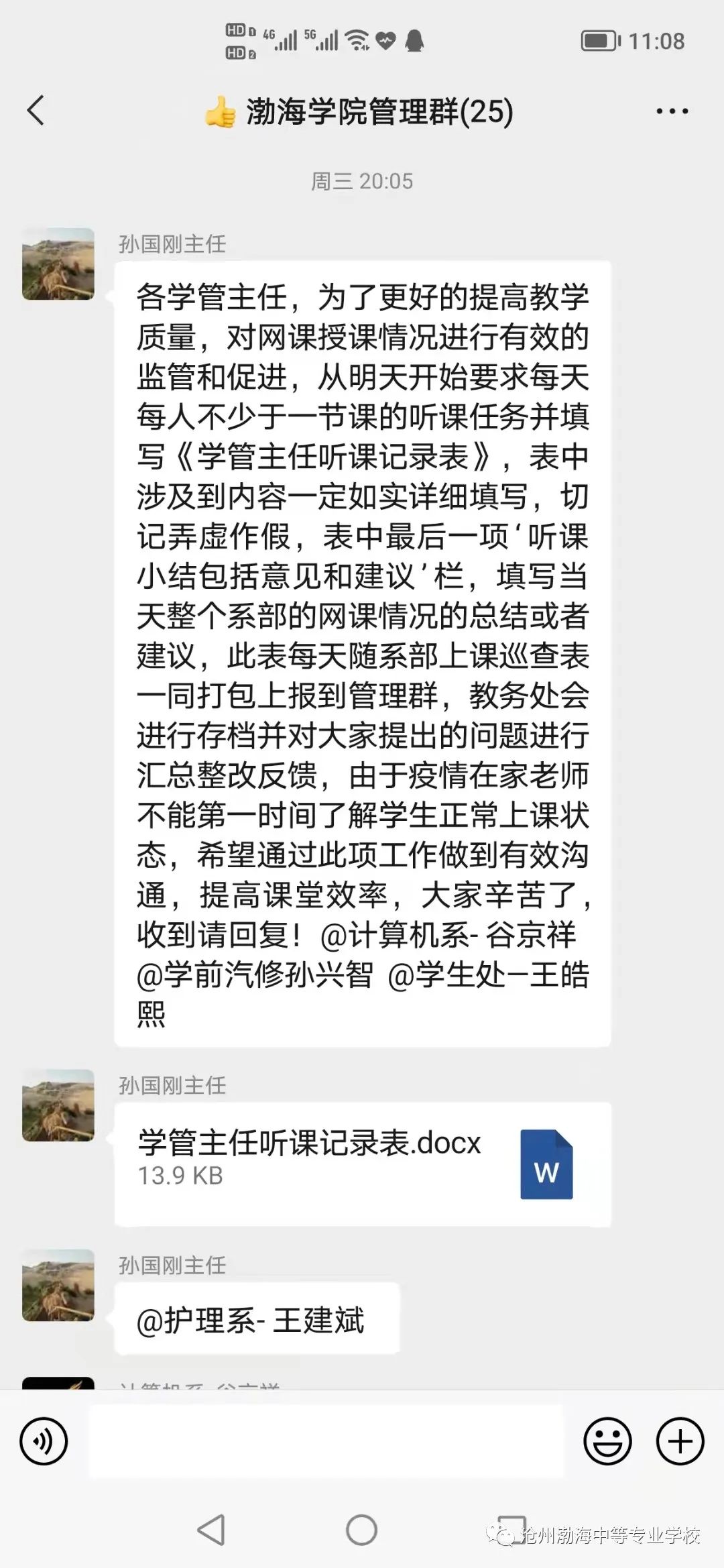724x1568 pixels.
Task: Open the chat's three-dot menu
Action: coord(672,111)
